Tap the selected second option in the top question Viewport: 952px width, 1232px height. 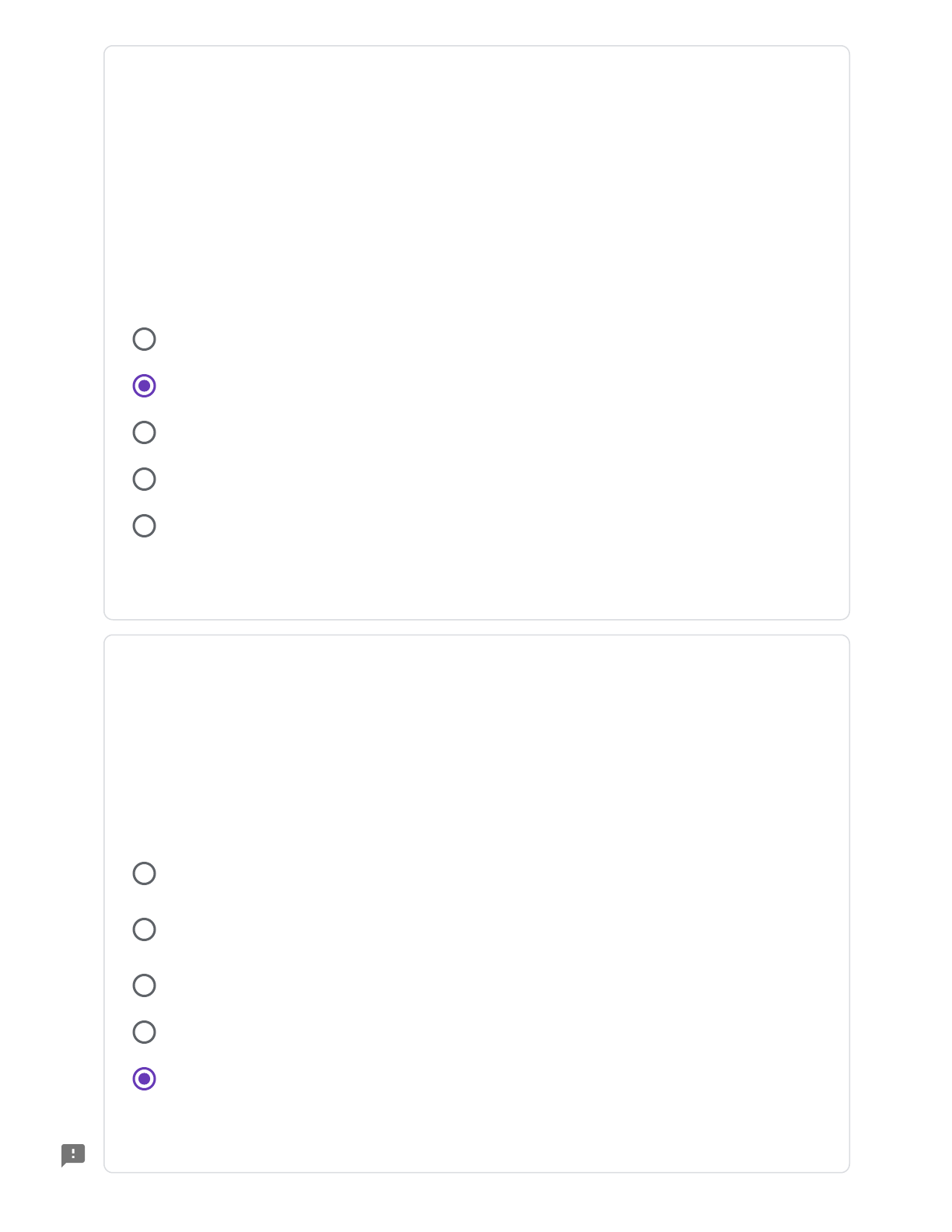tap(144, 386)
